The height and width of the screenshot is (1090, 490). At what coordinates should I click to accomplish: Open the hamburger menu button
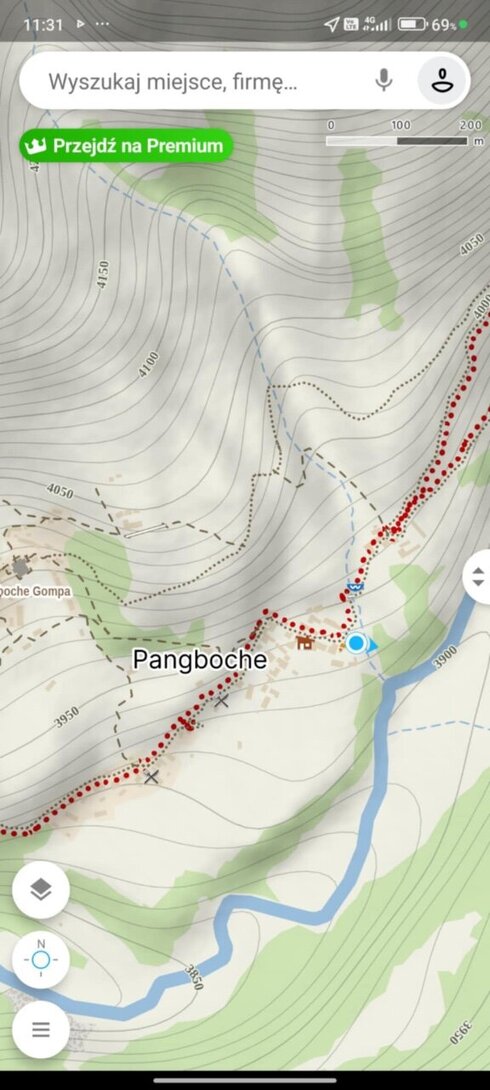41,1030
